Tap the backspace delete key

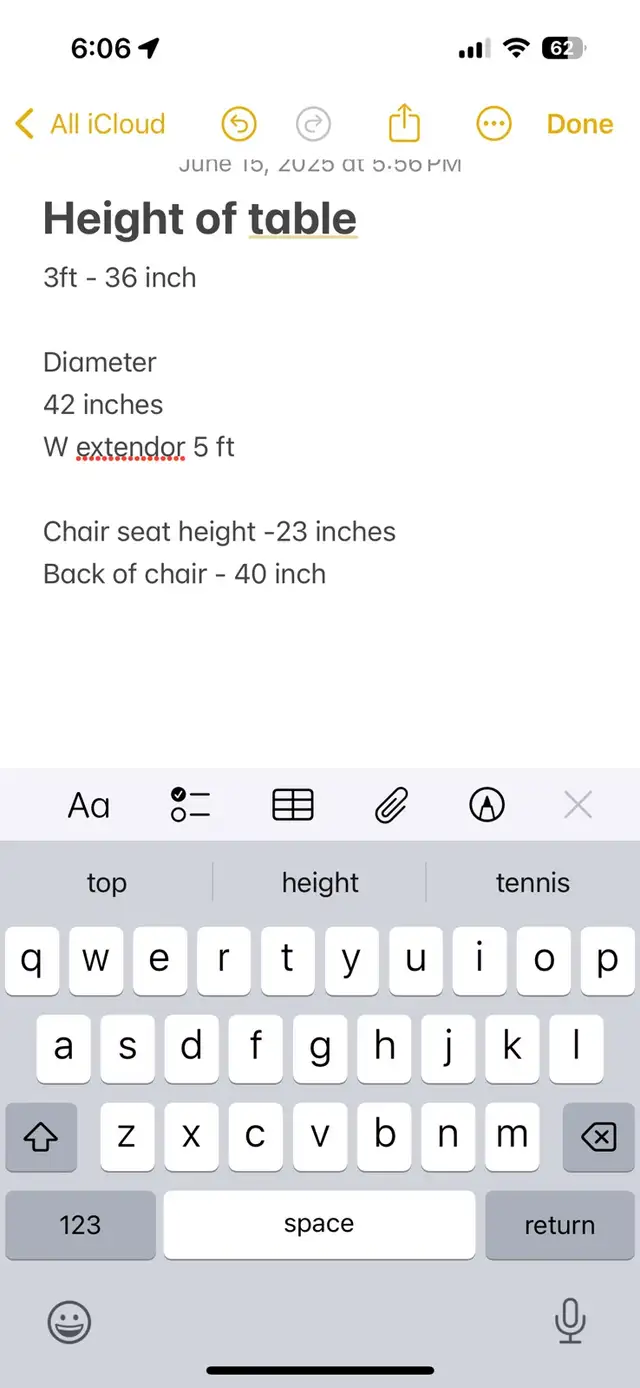pyautogui.click(x=598, y=1137)
